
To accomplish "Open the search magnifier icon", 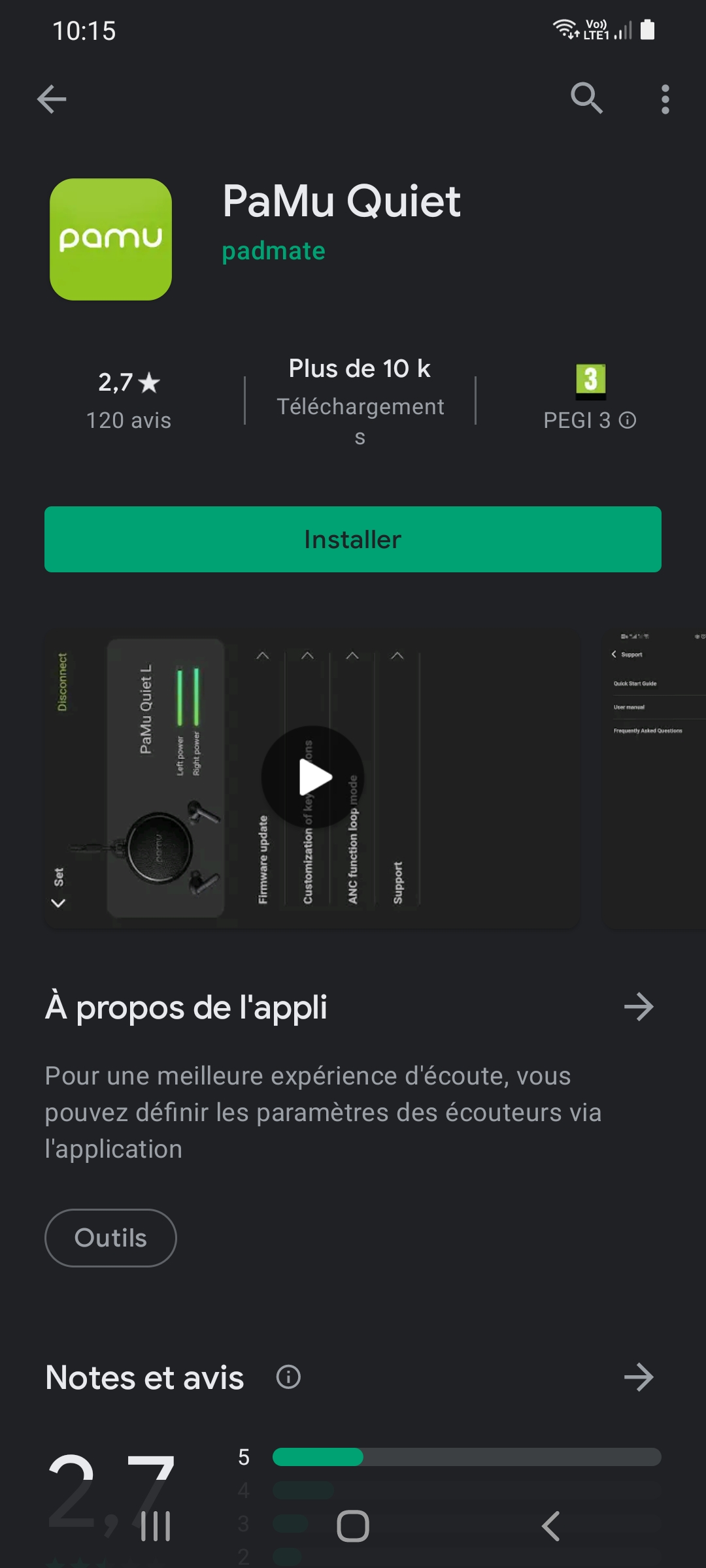I will [586, 99].
